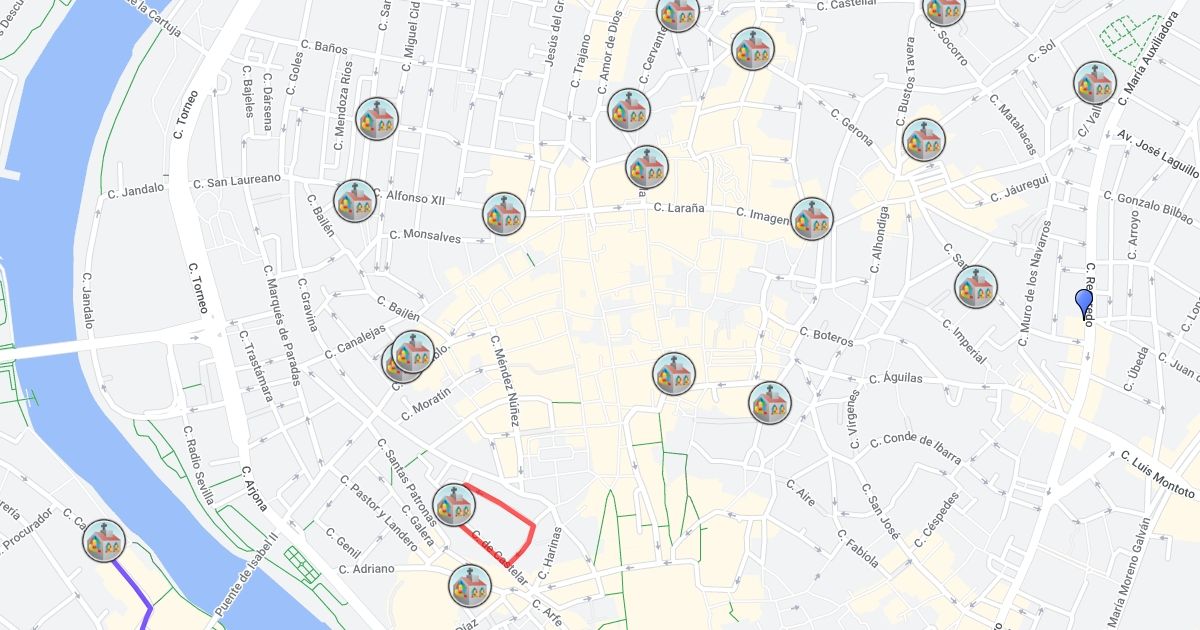
Task: Tap the church marker on C. Canalejas
Action: [x=413, y=352]
